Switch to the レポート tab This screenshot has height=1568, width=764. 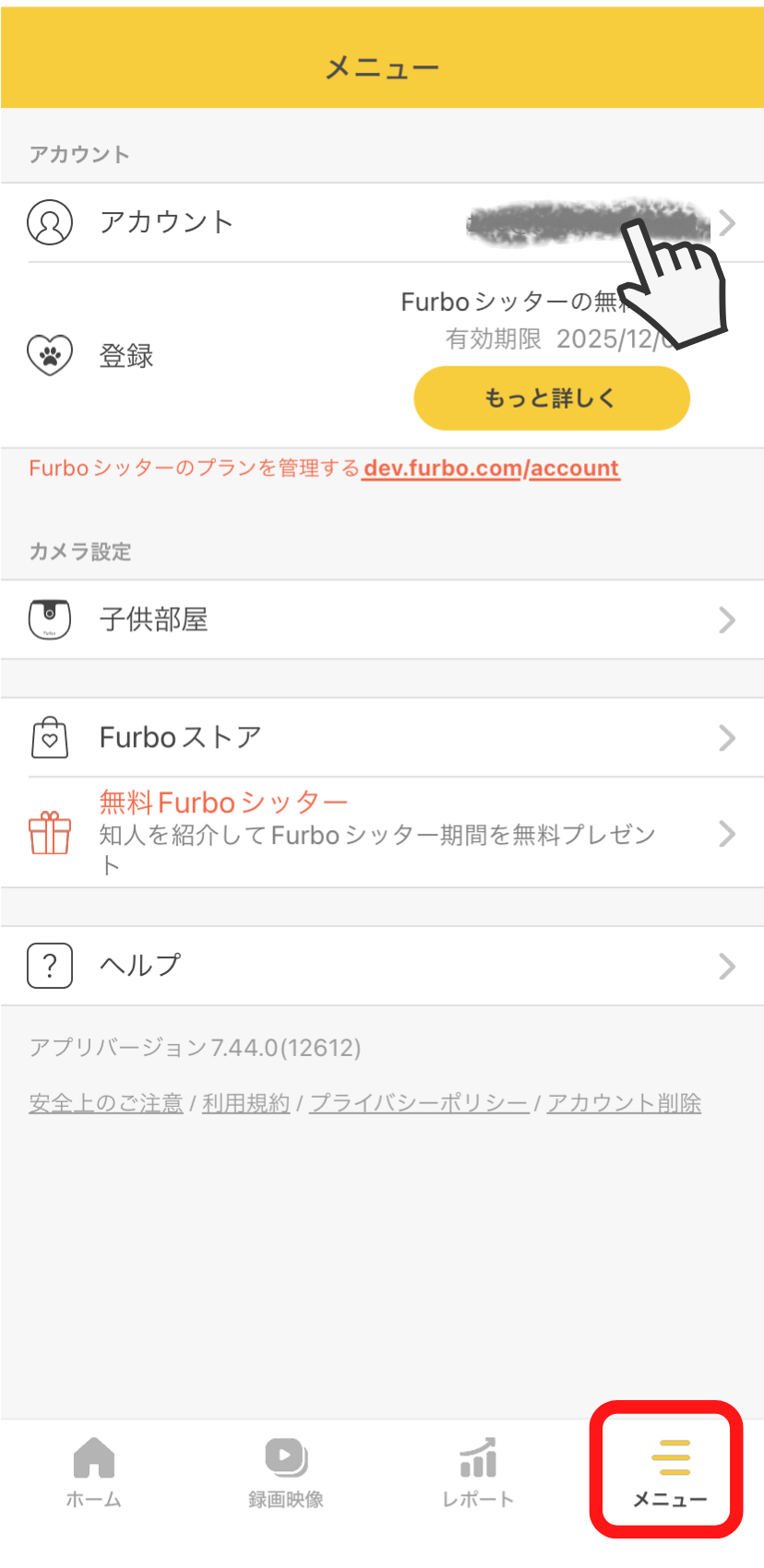[x=478, y=1473]
